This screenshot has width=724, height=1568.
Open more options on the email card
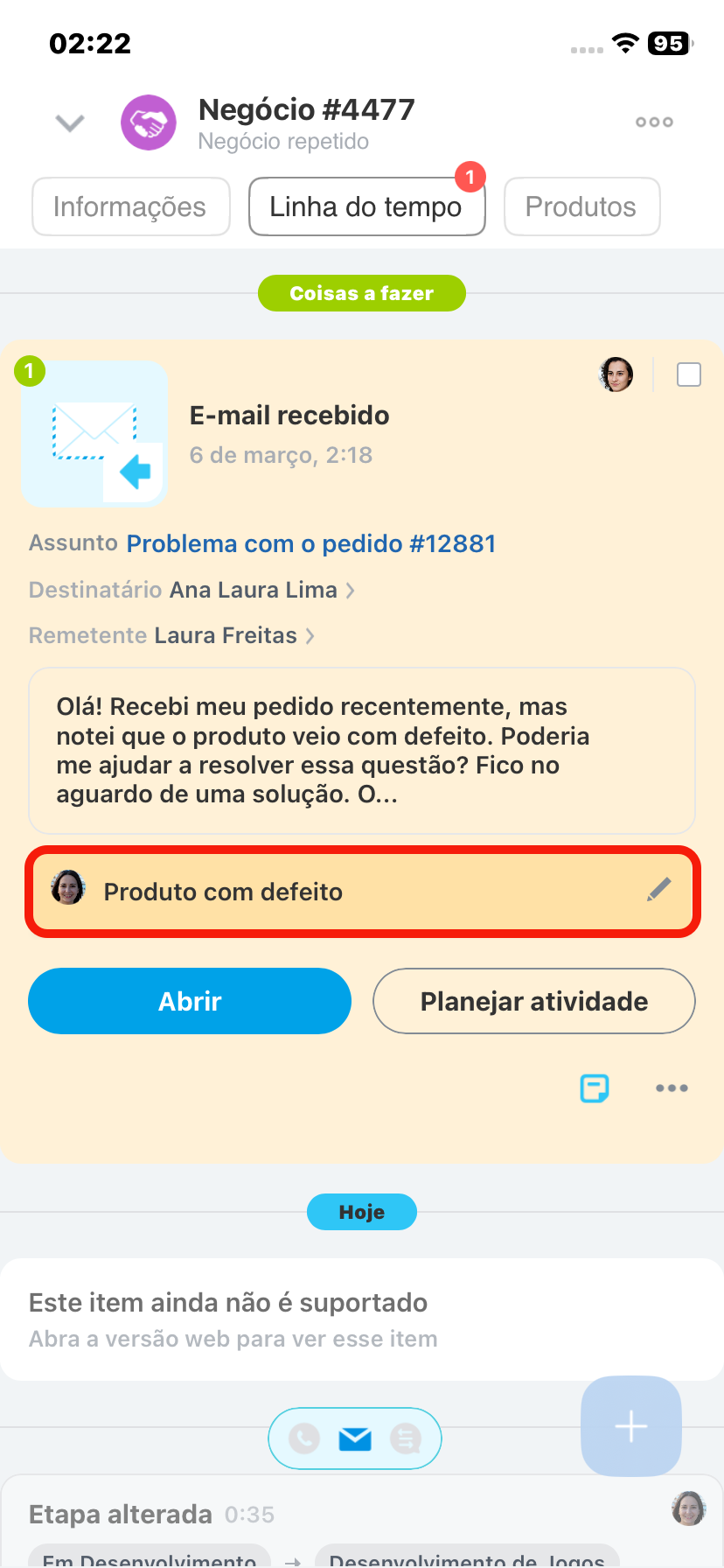tap(672, 1088)
